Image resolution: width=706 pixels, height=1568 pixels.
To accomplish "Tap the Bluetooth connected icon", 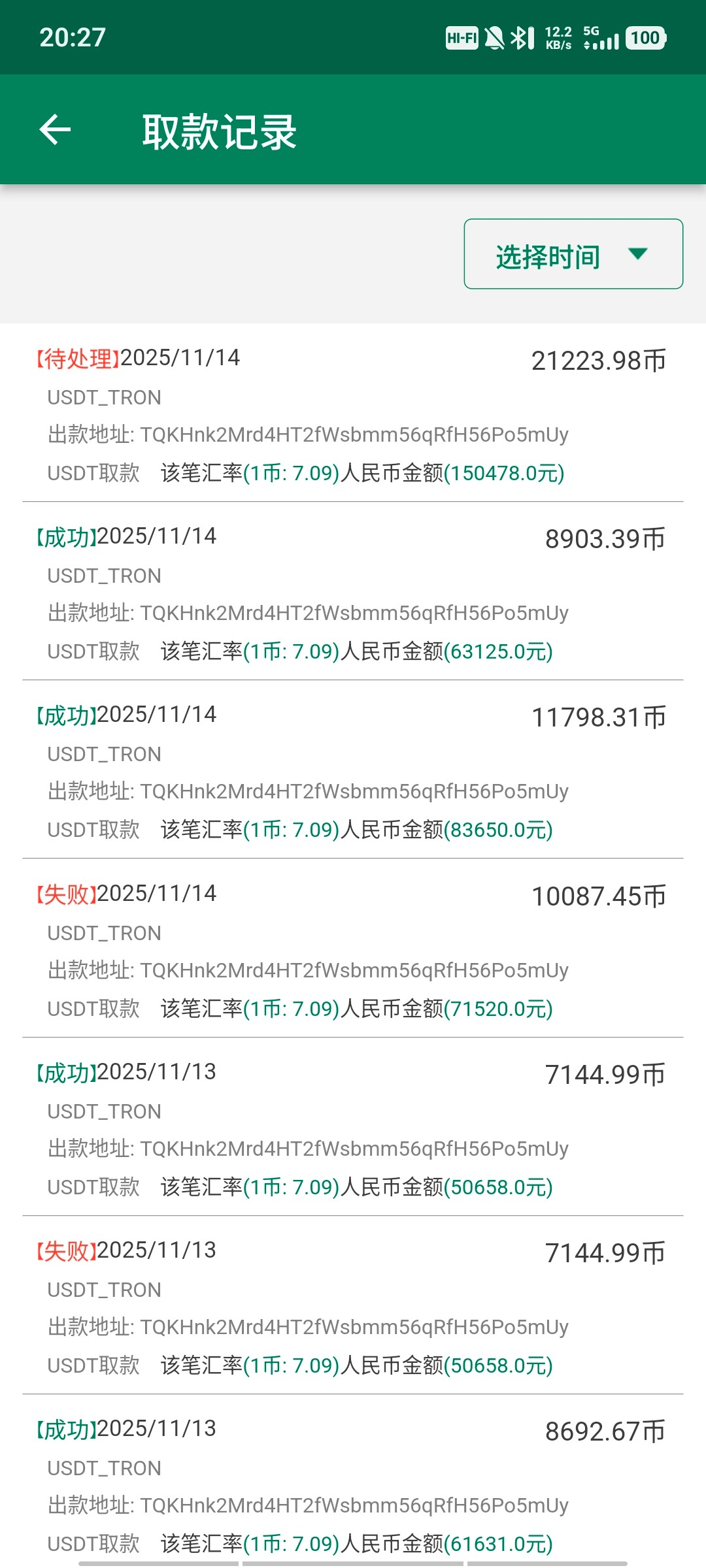I will pyautogui.click(x=522, y=37).
